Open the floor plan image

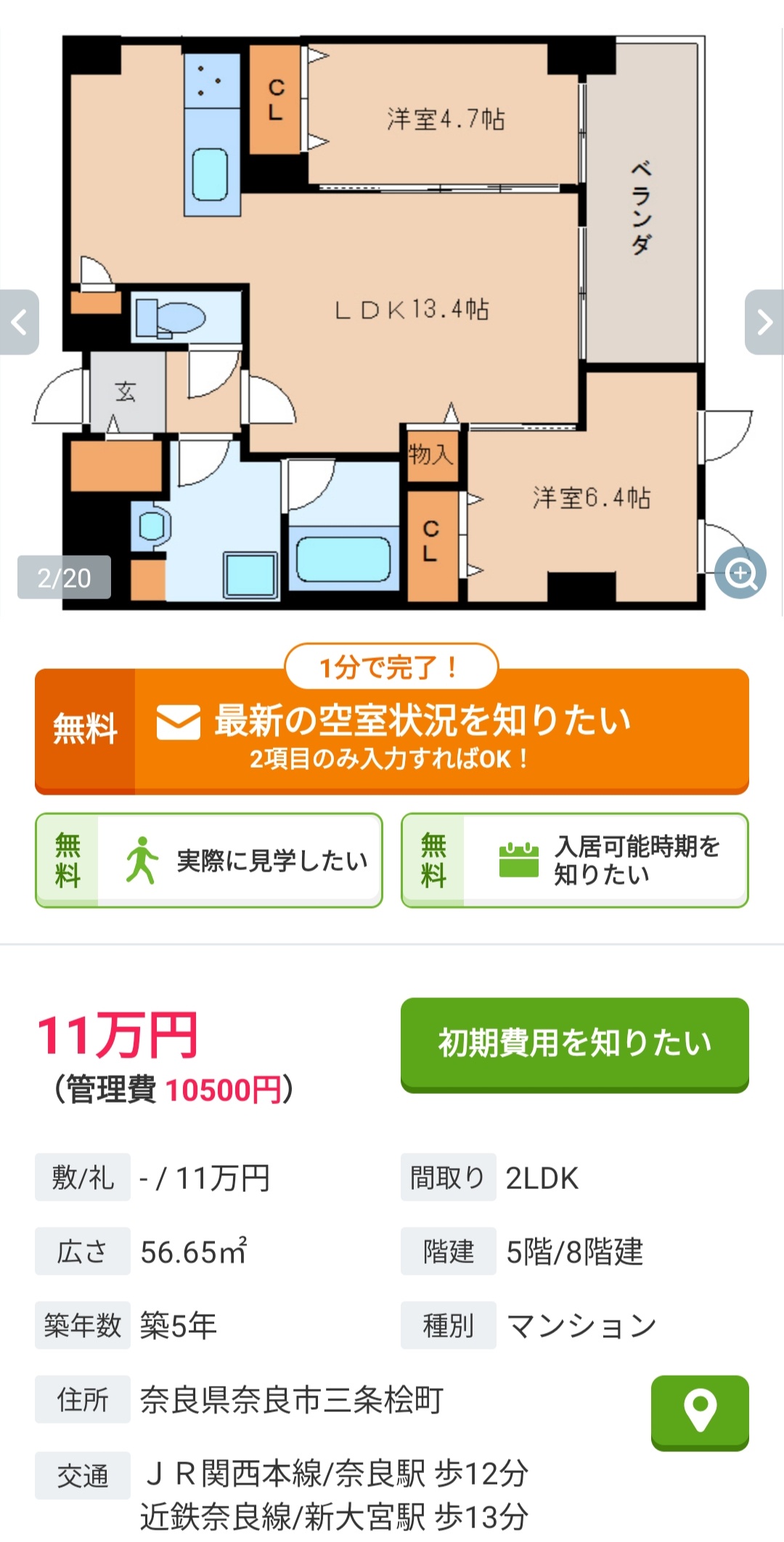coord(385,320)
